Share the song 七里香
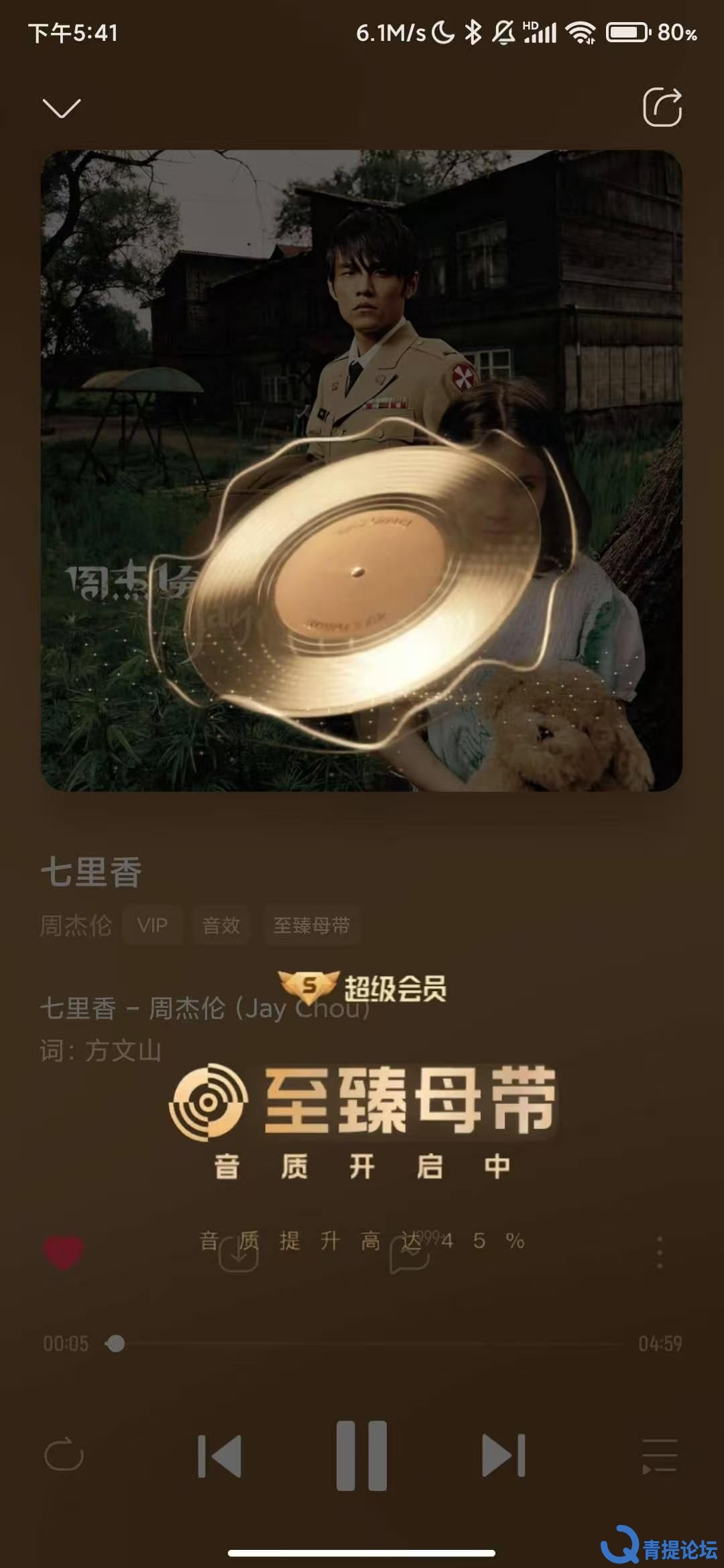724x1568 pixels. [x=662, y=107]
